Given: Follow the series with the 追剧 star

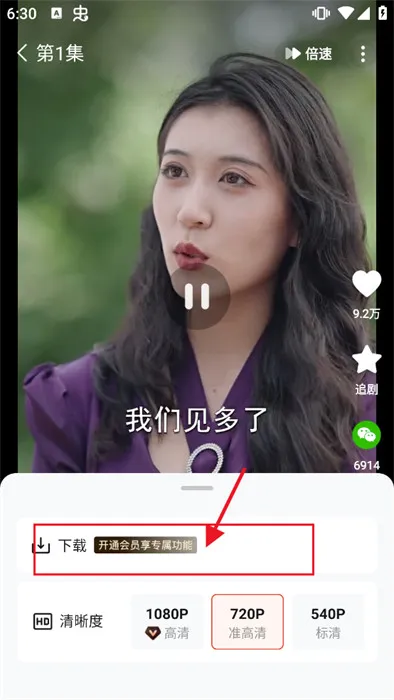Looking at the screenshot, I should point(366,360).
